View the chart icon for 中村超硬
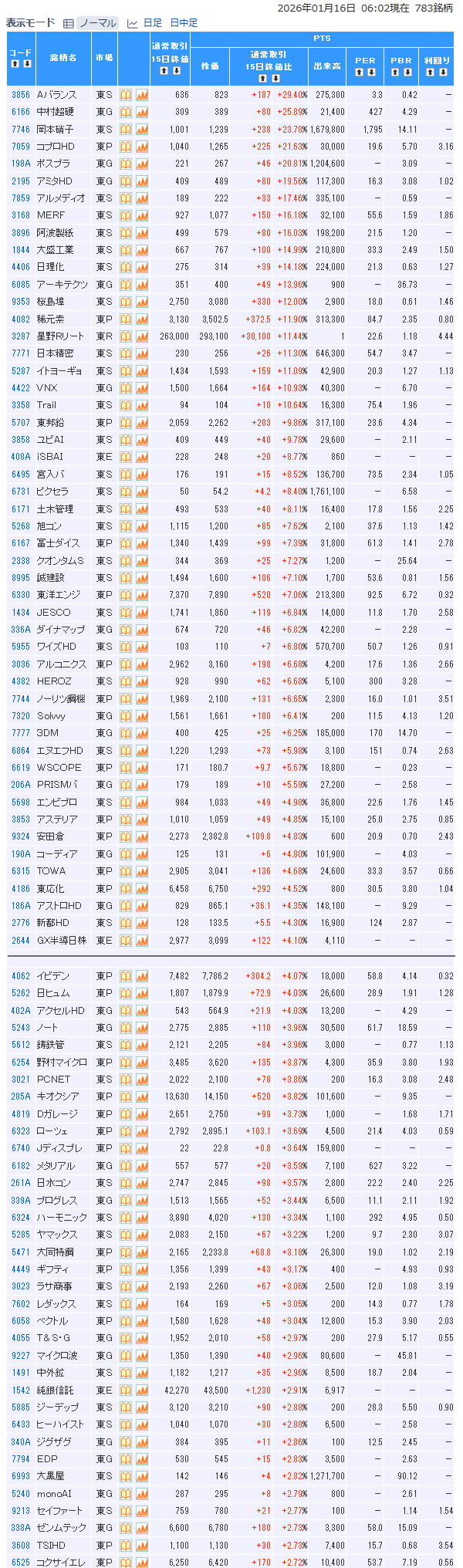 point(142,112)
